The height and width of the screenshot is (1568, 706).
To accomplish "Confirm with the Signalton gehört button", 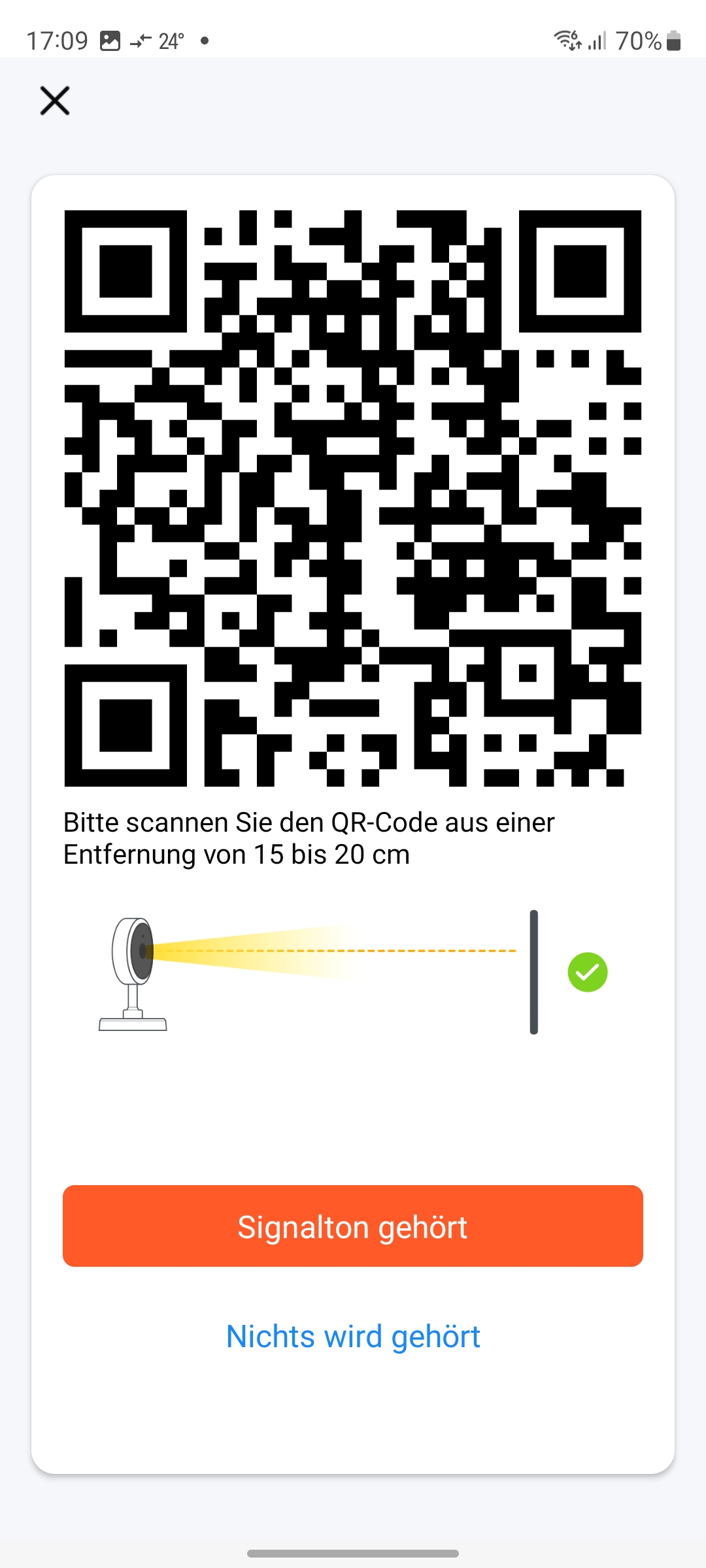I will [x=353, y=1226].
